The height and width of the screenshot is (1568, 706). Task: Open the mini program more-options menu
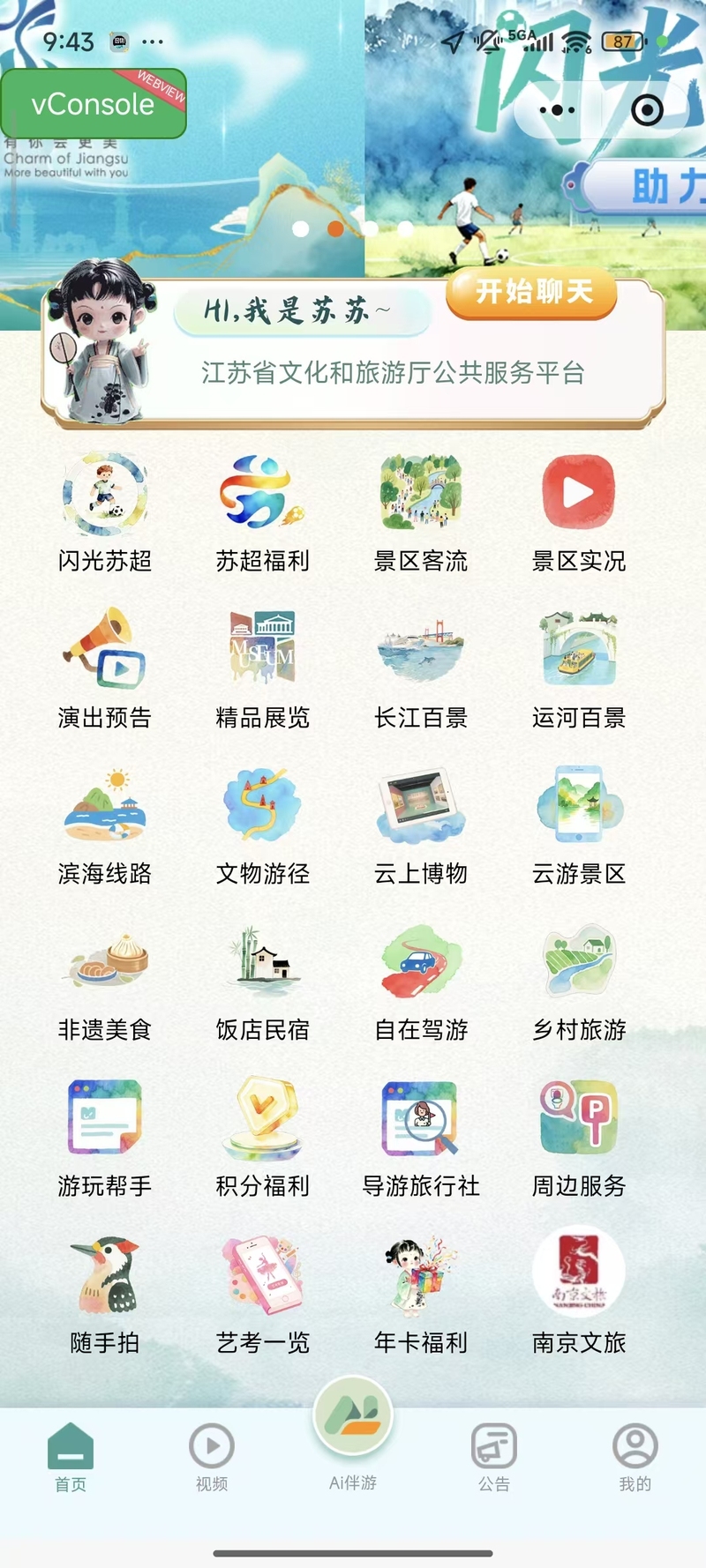558,110
